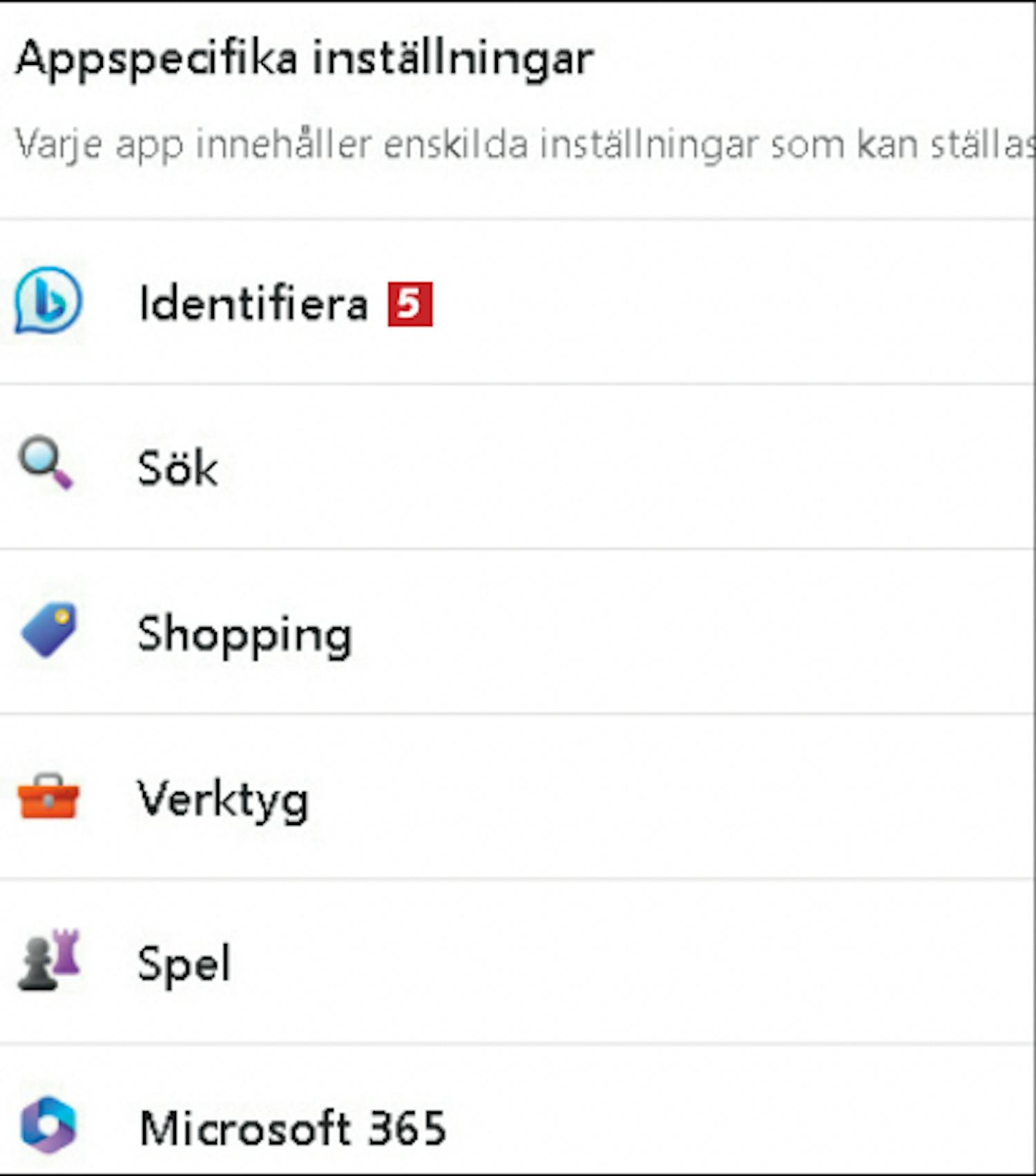The height and width of the screenshot is (1176, 1036).
Task: Go to Verktyg settings
Action: [222, 798]
